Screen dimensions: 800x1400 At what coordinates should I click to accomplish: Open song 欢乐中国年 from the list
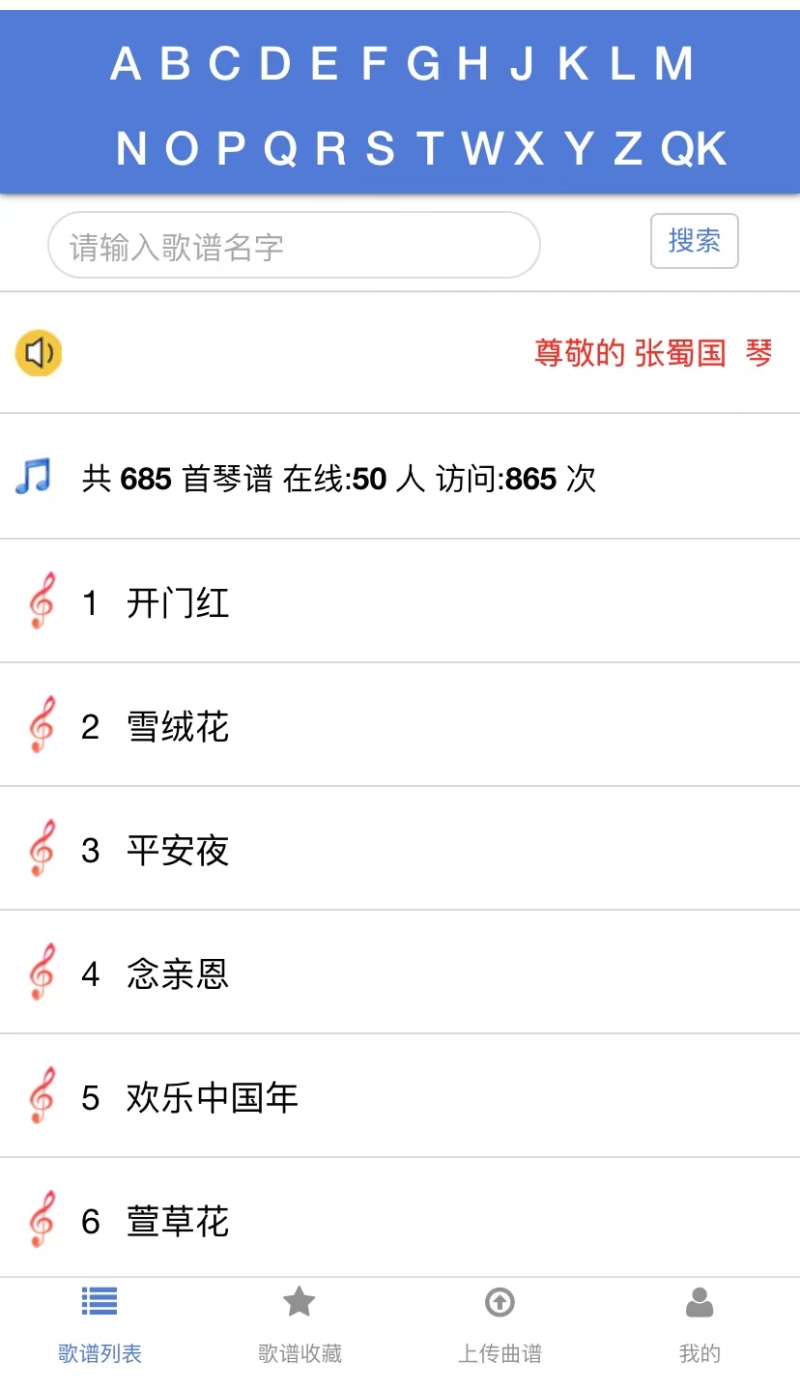pyautogui.click(x=210, y=1096)
